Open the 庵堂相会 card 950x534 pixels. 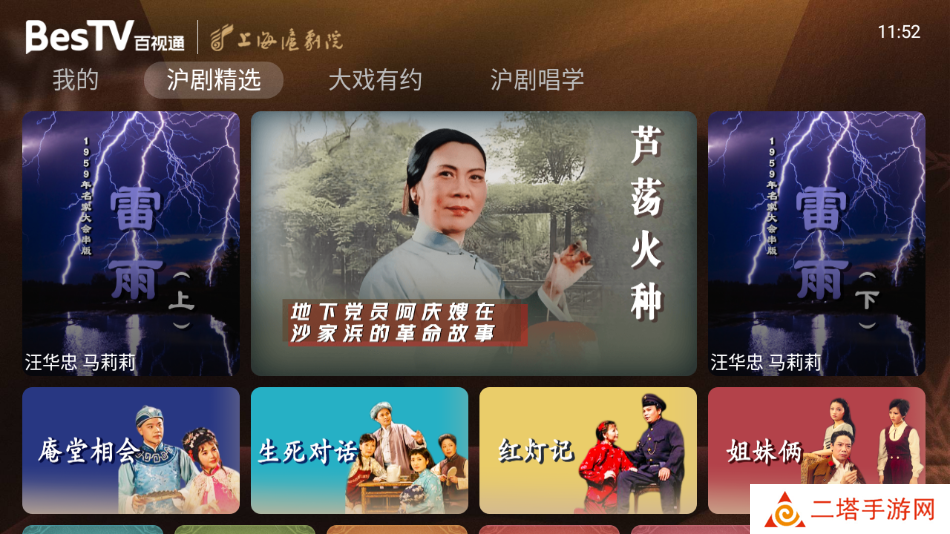point(131,450)
